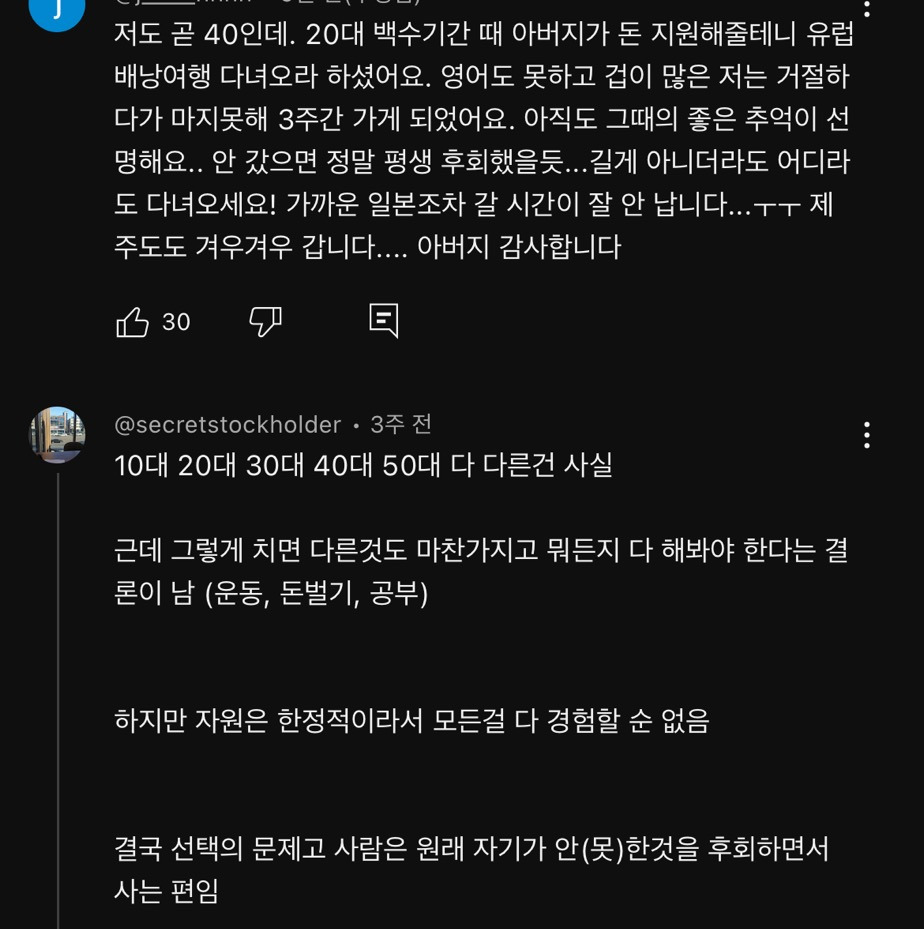Tap the @secretstockholder username
Image resolution: width=924 pixels, height=929 pixels.
(228, 425)
